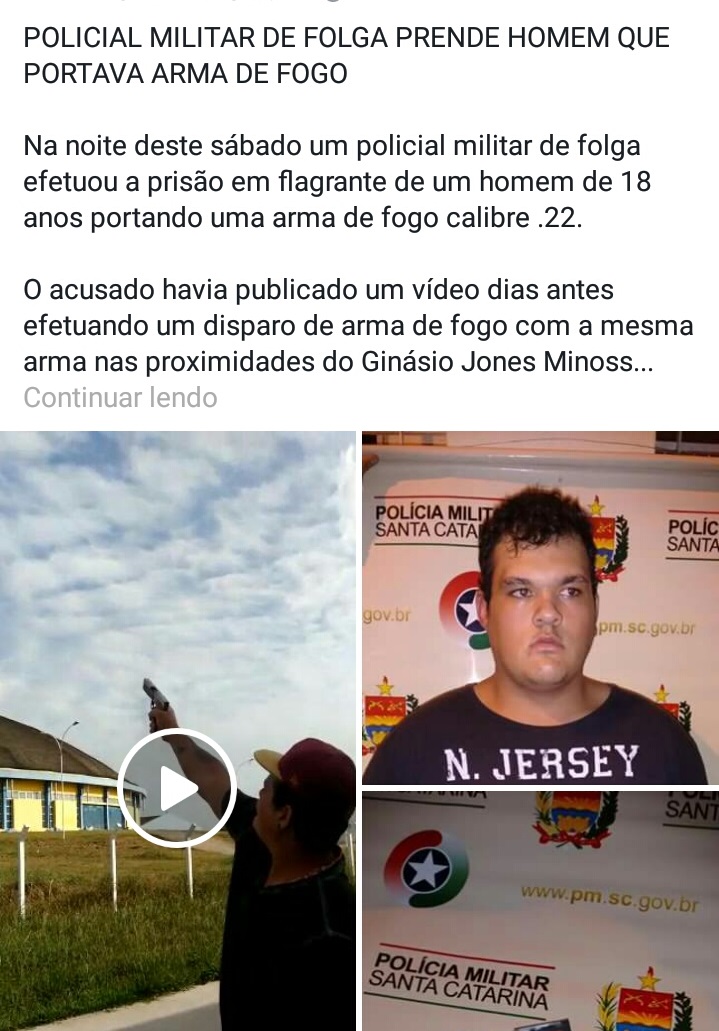719x1031 pixels.
Task: Open the Polícia Militar banner photo tile
Action: click(x=540, y=910)
